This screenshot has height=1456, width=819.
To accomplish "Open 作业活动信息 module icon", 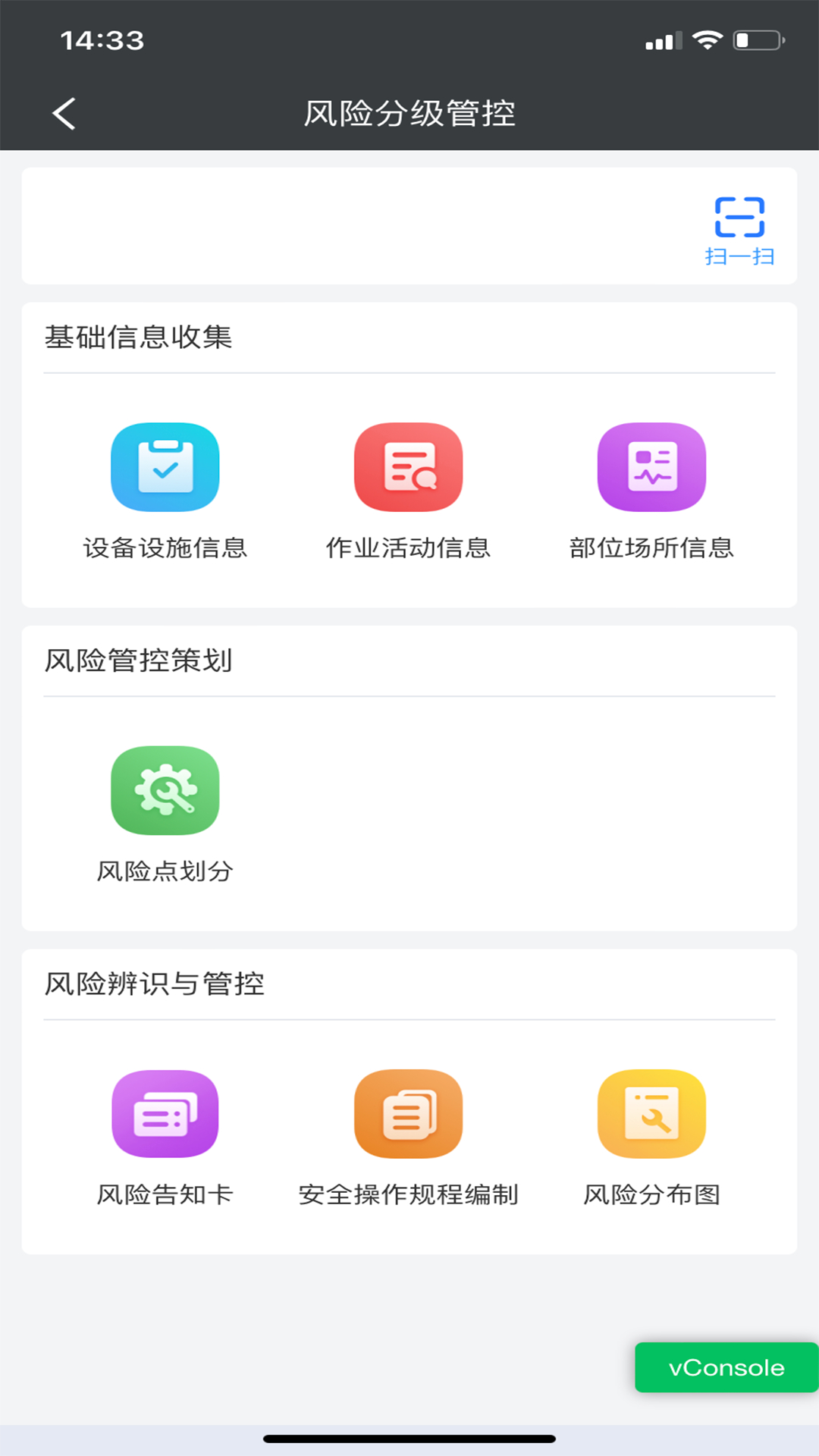I will 408,466.
